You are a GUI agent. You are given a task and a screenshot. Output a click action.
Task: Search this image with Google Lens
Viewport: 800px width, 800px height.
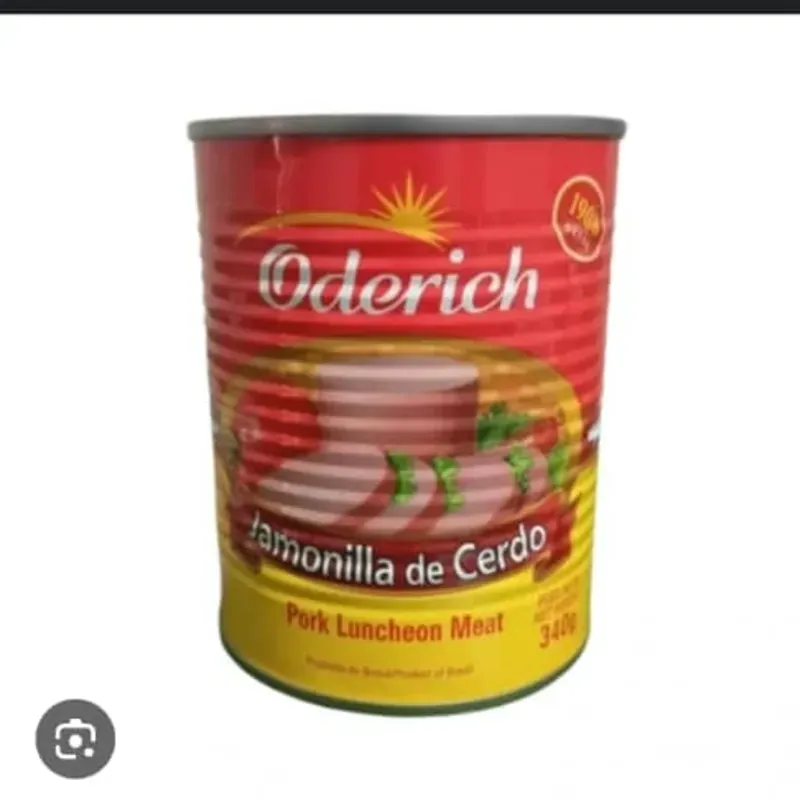pyautogui.click(x=75, y=739)
